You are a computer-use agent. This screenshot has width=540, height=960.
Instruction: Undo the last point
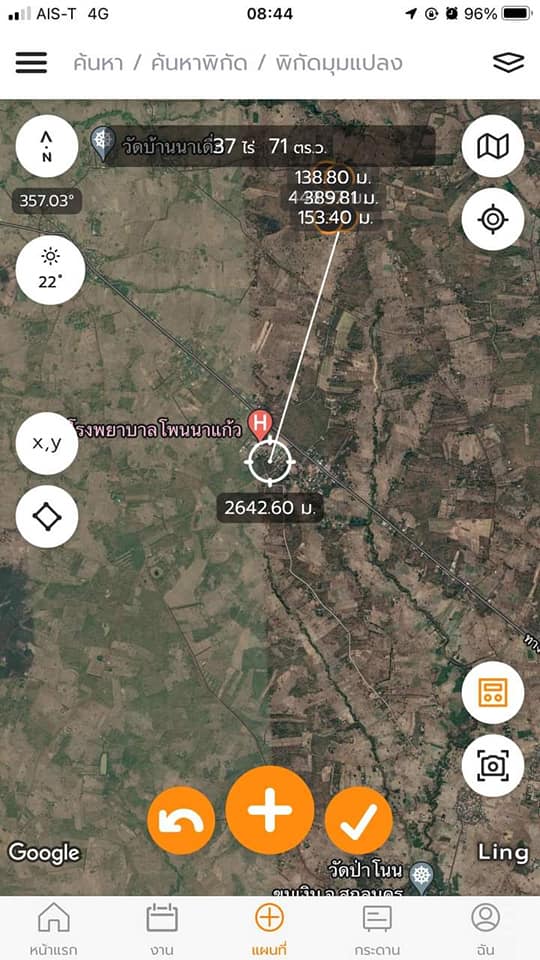point(181,820)
